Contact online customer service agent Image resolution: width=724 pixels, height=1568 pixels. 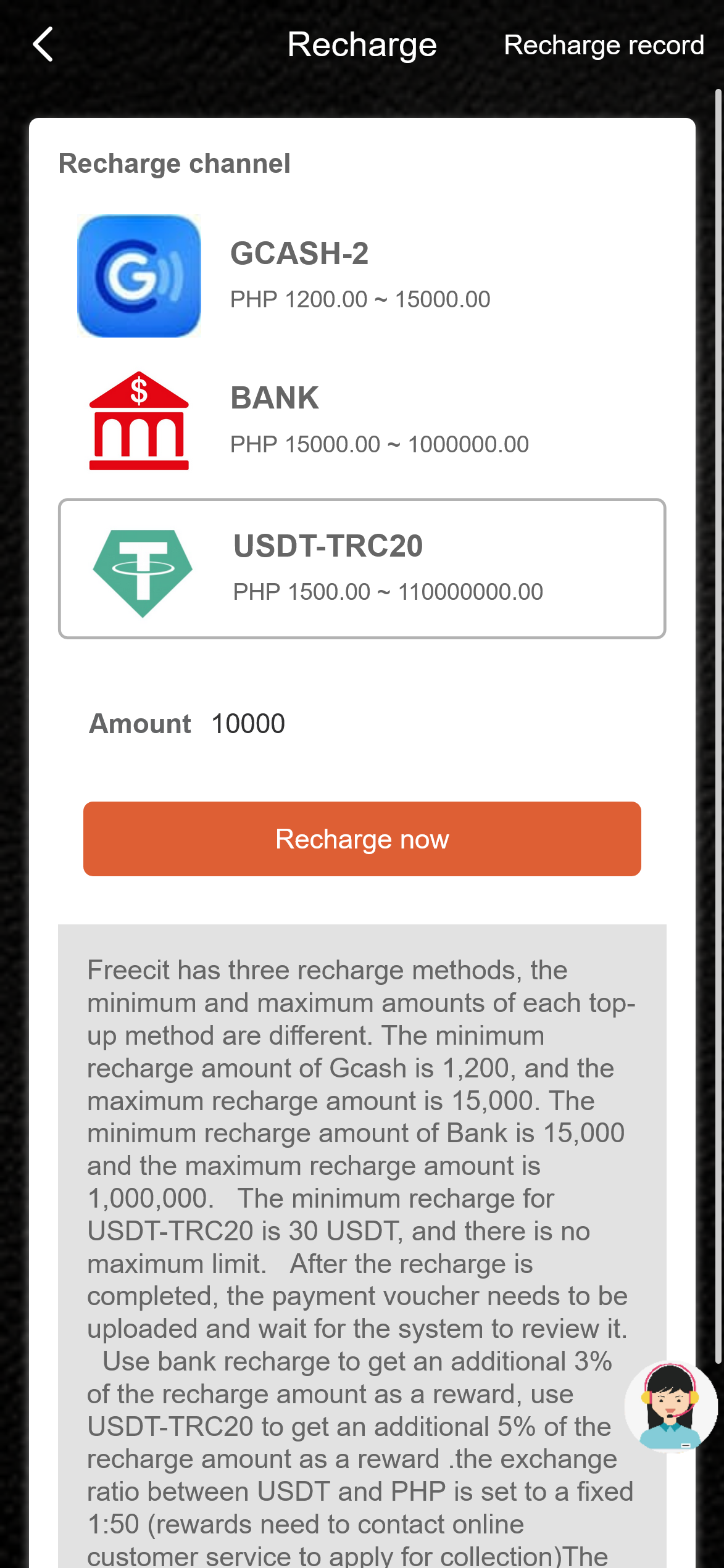(670, 1406)
